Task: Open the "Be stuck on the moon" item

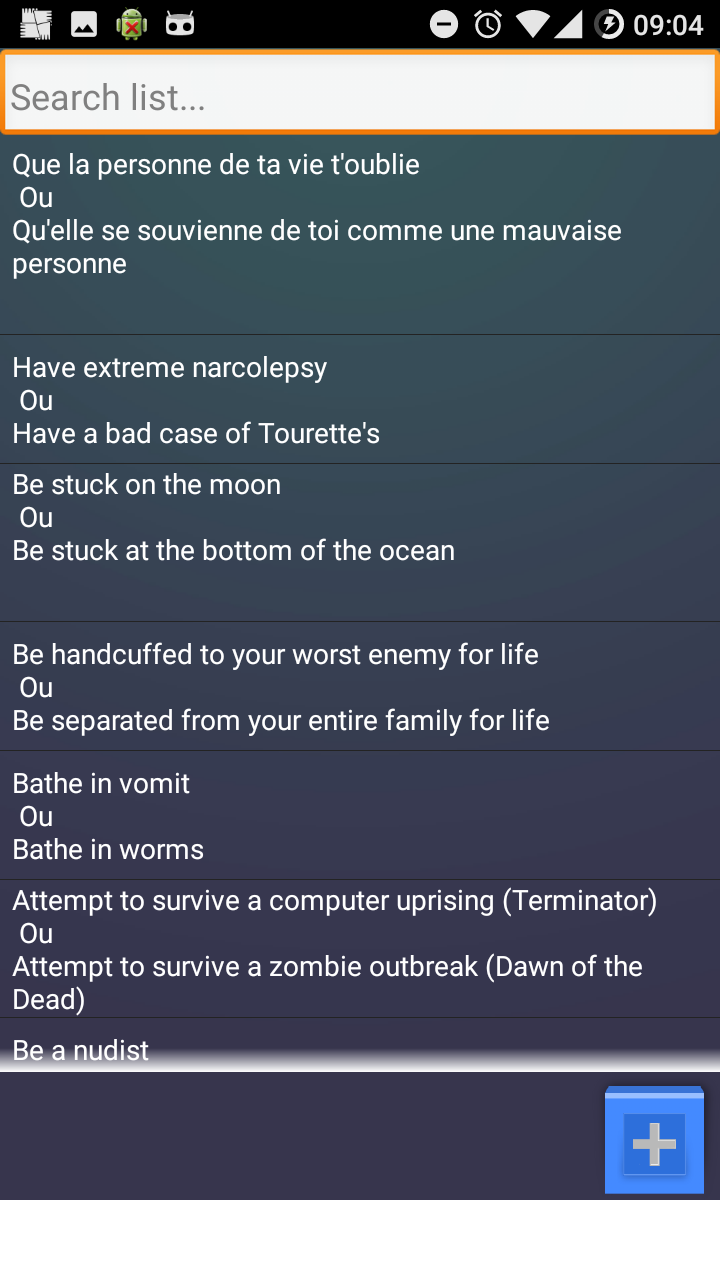Action: 360,542
